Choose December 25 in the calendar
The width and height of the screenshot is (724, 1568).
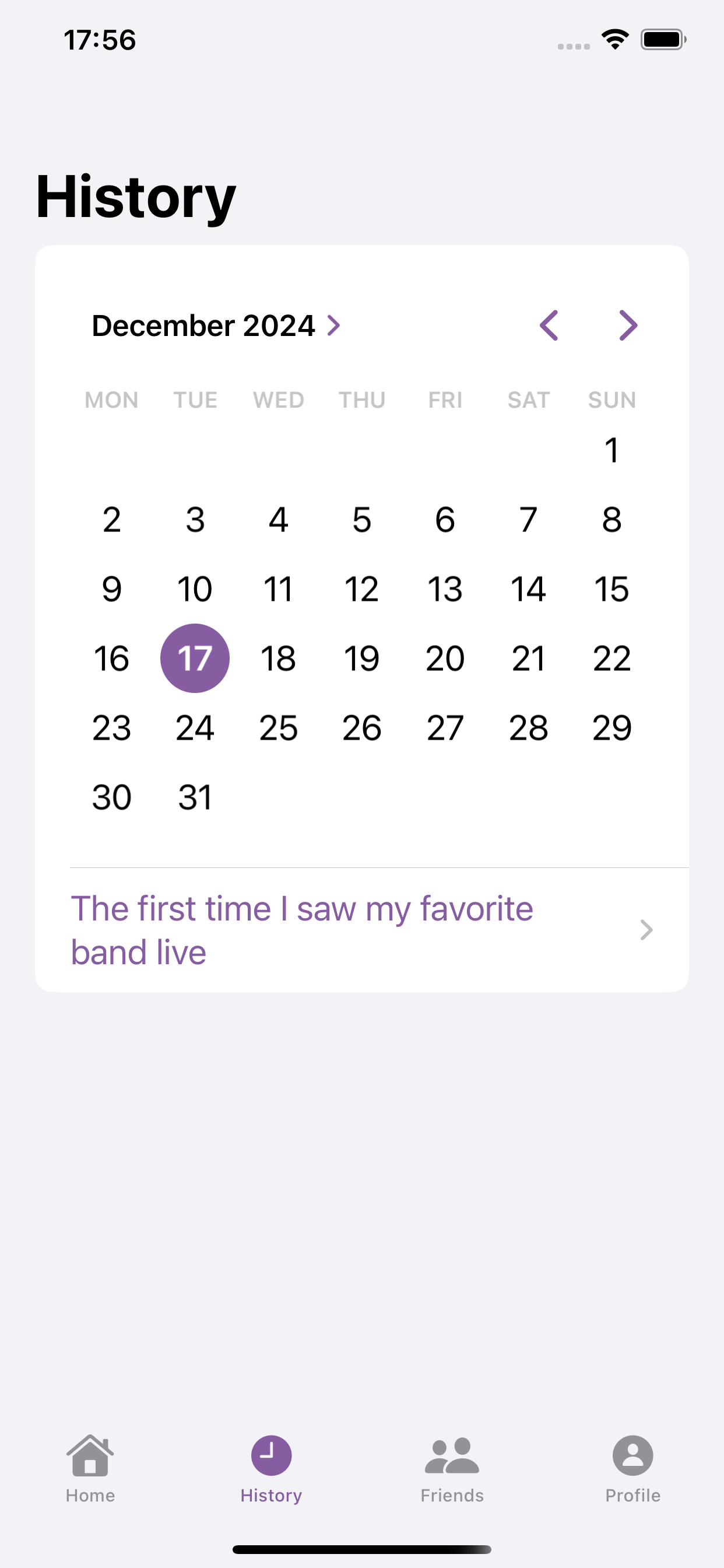(278, 727)
